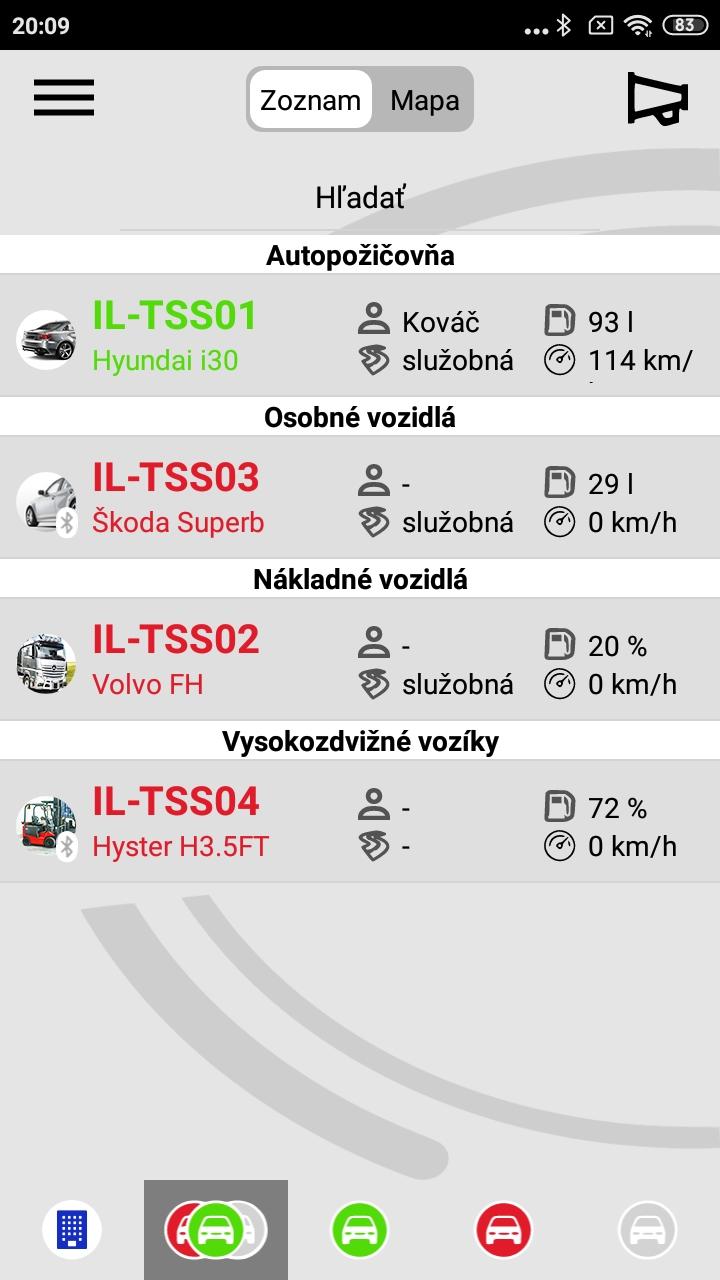This screenshot has width=720, height=1280.
Task: Open forklift IL-TSS04 Hyster H3.5FT
Action: pos(360,821)
